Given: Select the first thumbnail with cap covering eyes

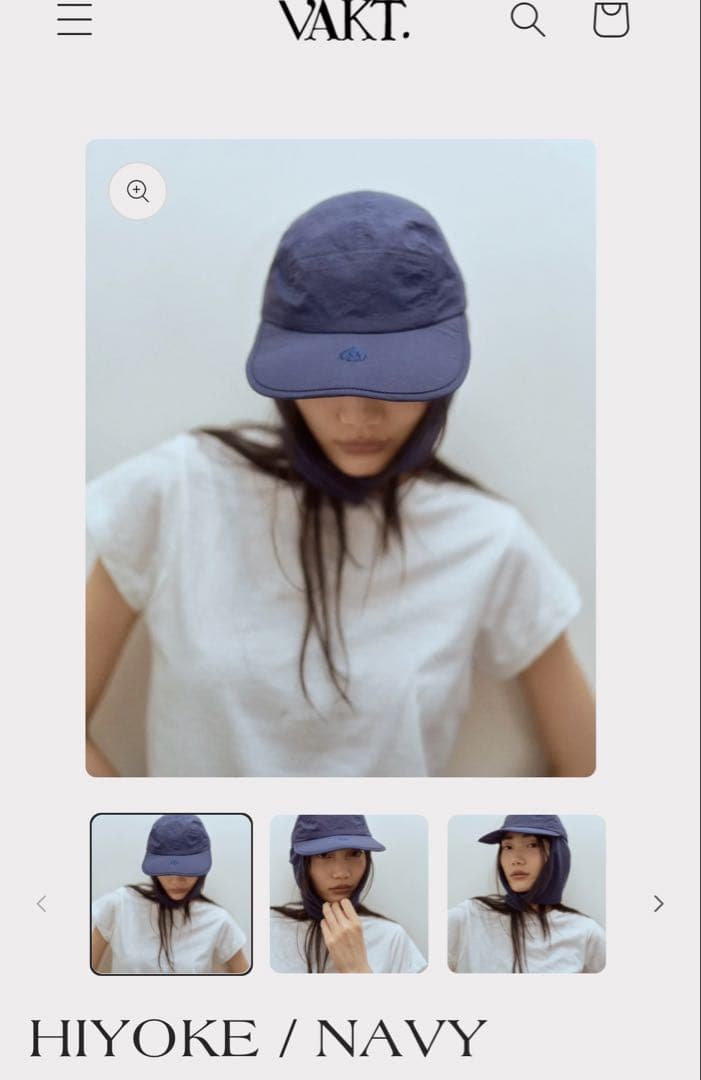Looking at the screenshot, I should pyautogui.click(x=171, y=893).
